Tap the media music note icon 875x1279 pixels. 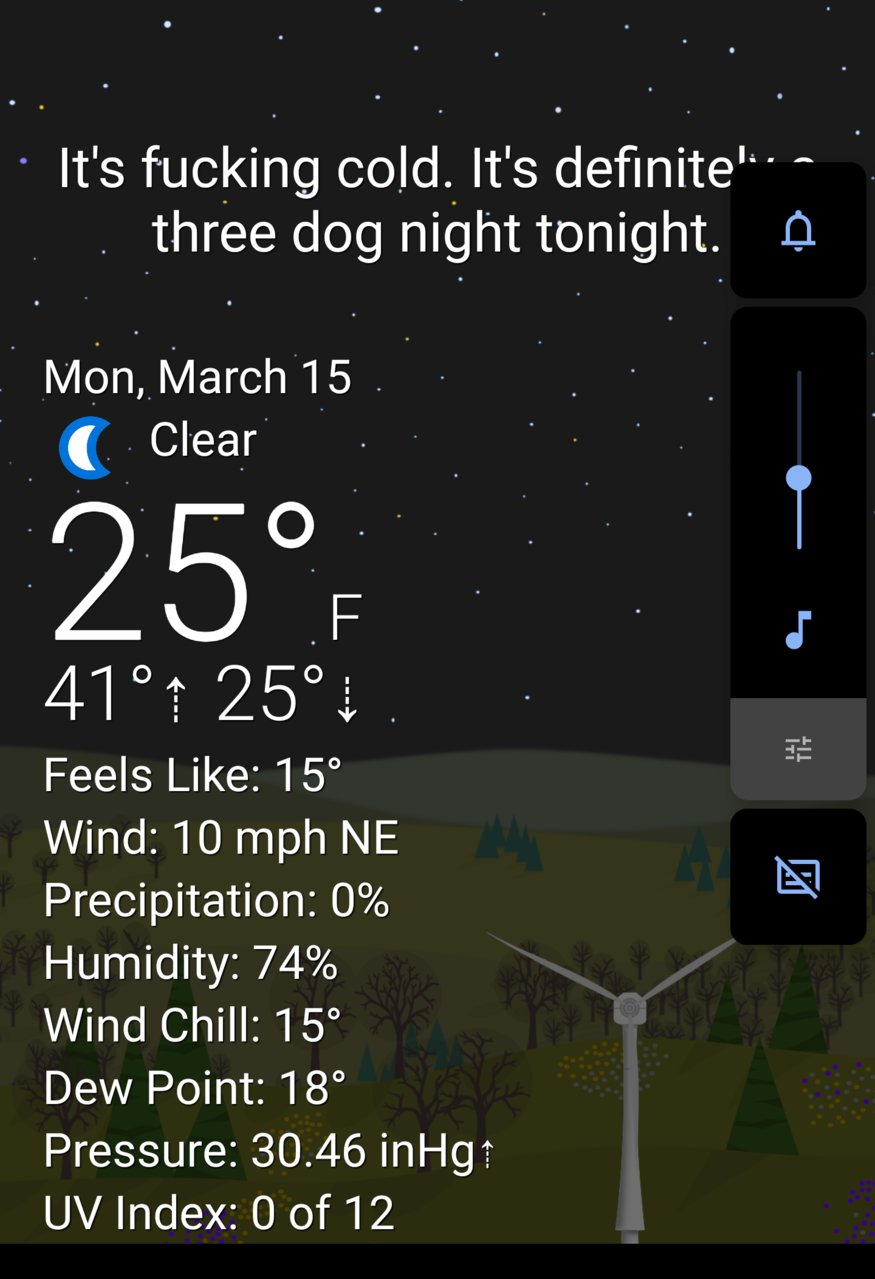(798, 630)
